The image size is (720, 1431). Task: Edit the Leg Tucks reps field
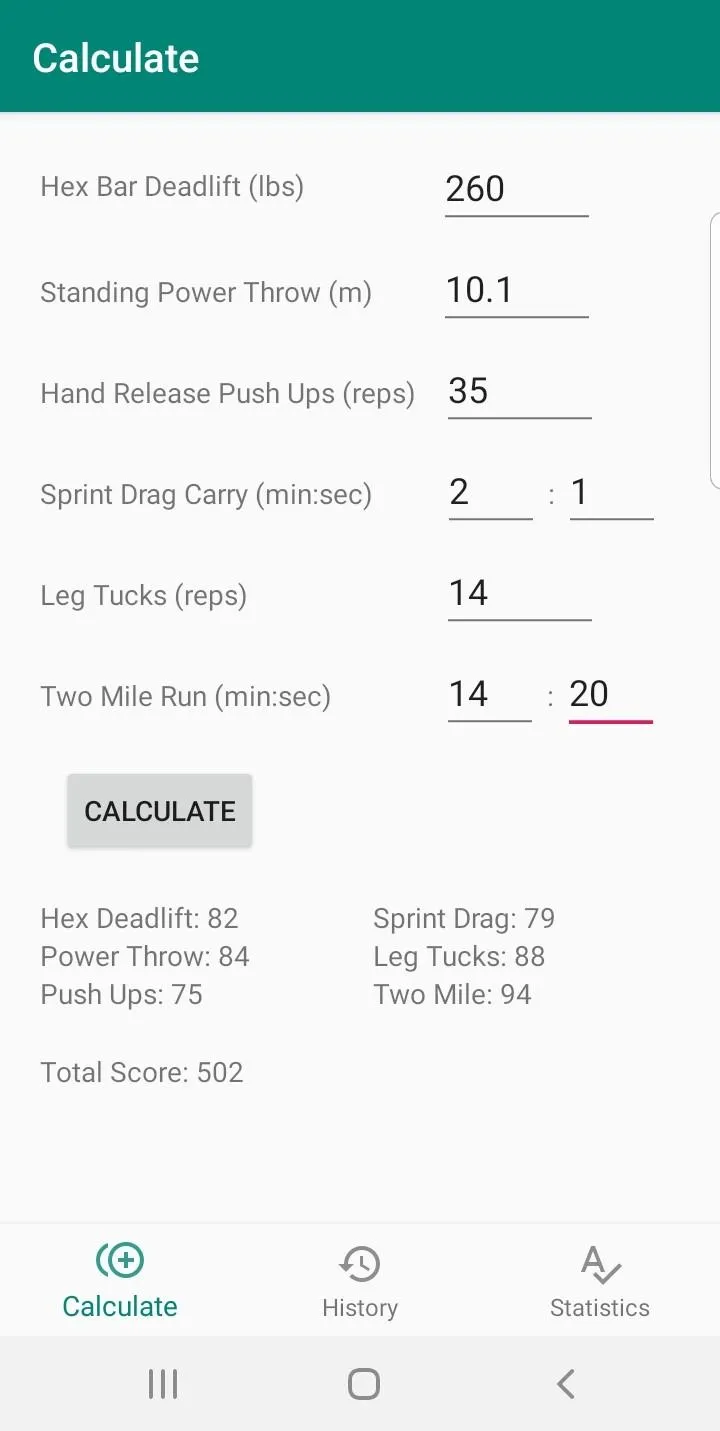tap(519, 593)
